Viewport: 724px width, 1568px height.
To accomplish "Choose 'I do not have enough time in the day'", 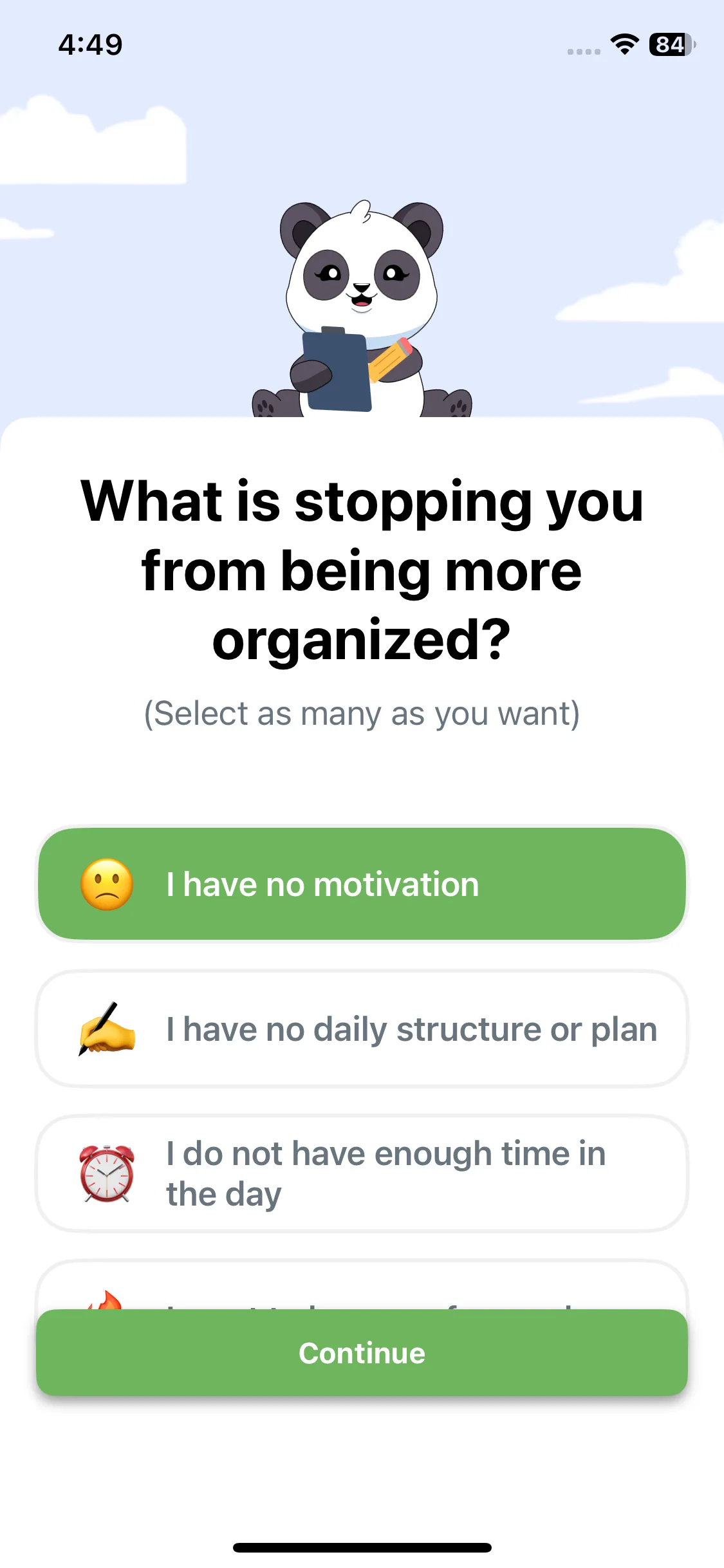I will point(362,1173).
